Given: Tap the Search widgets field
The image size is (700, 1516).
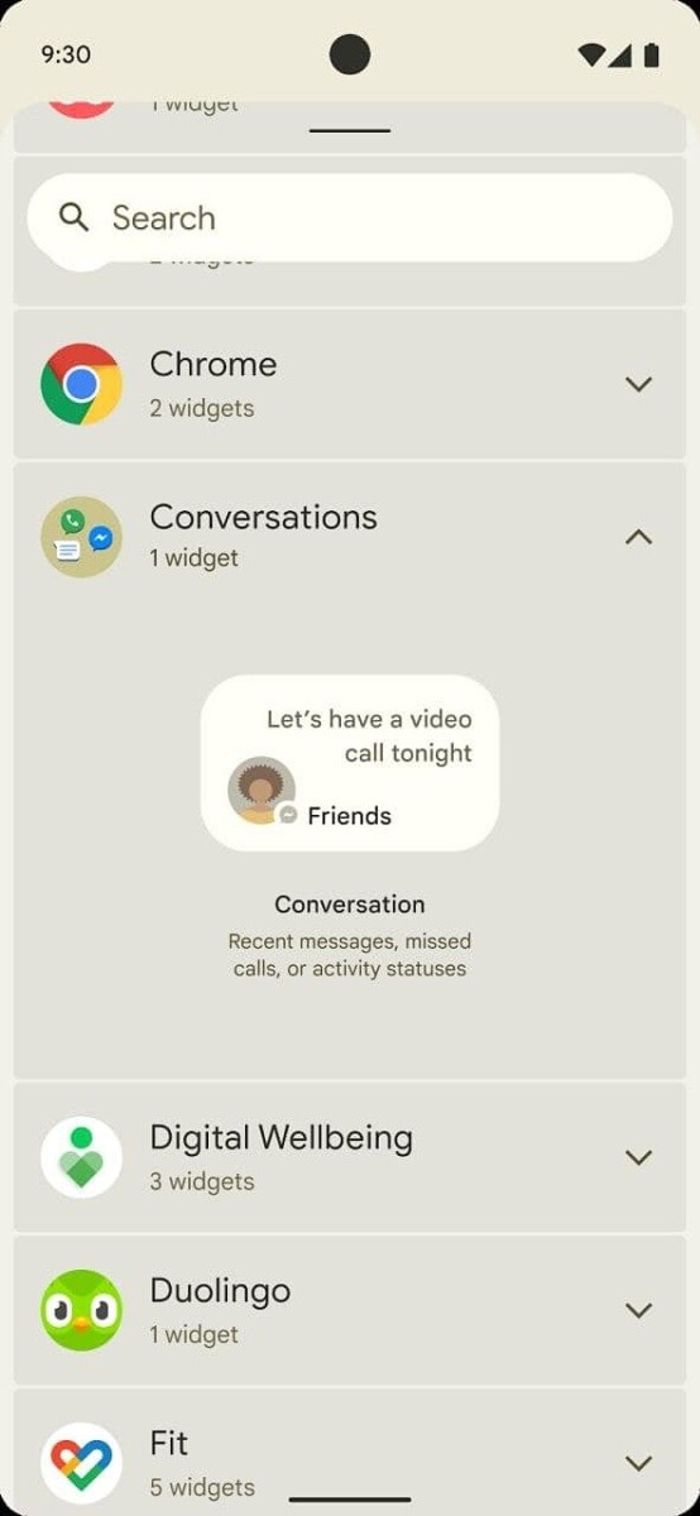Looking at the screenshot, I should click(x=350, y=218).
